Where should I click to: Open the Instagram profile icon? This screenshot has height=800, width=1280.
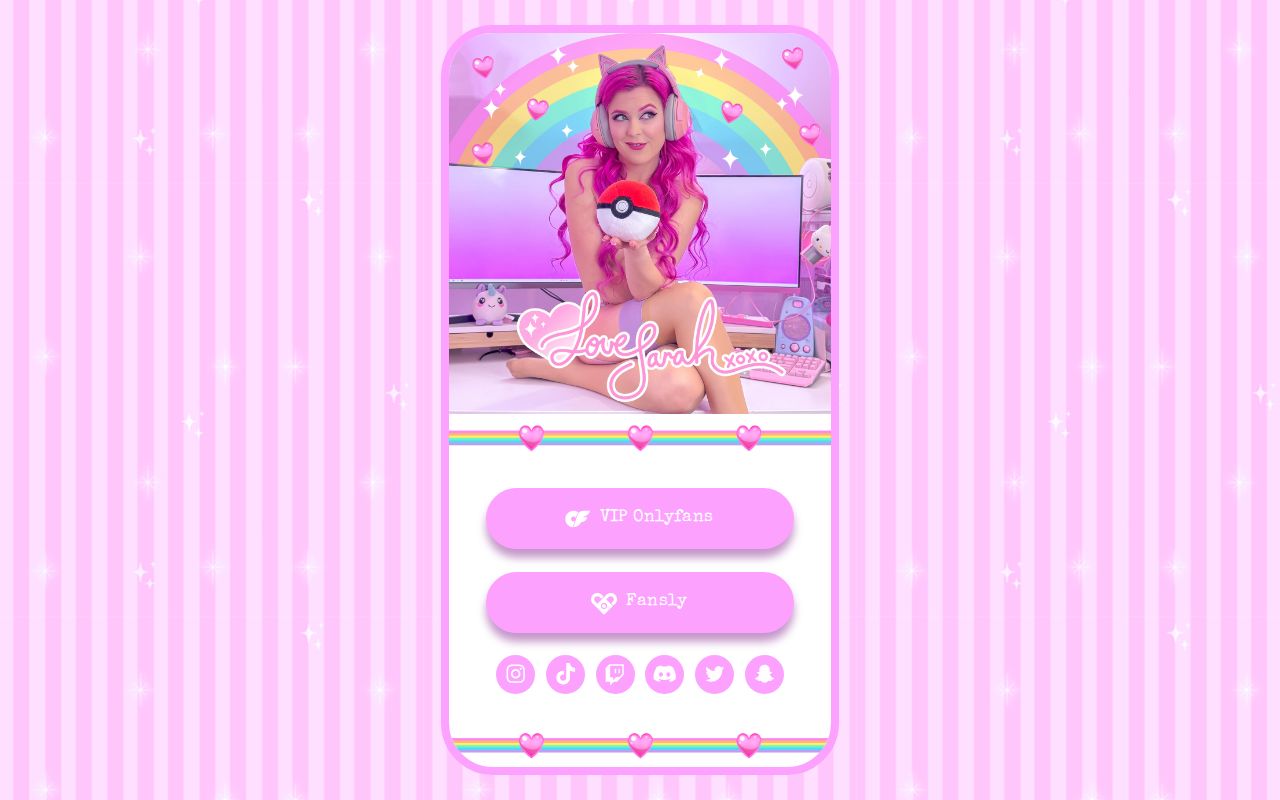click(516, 674)
